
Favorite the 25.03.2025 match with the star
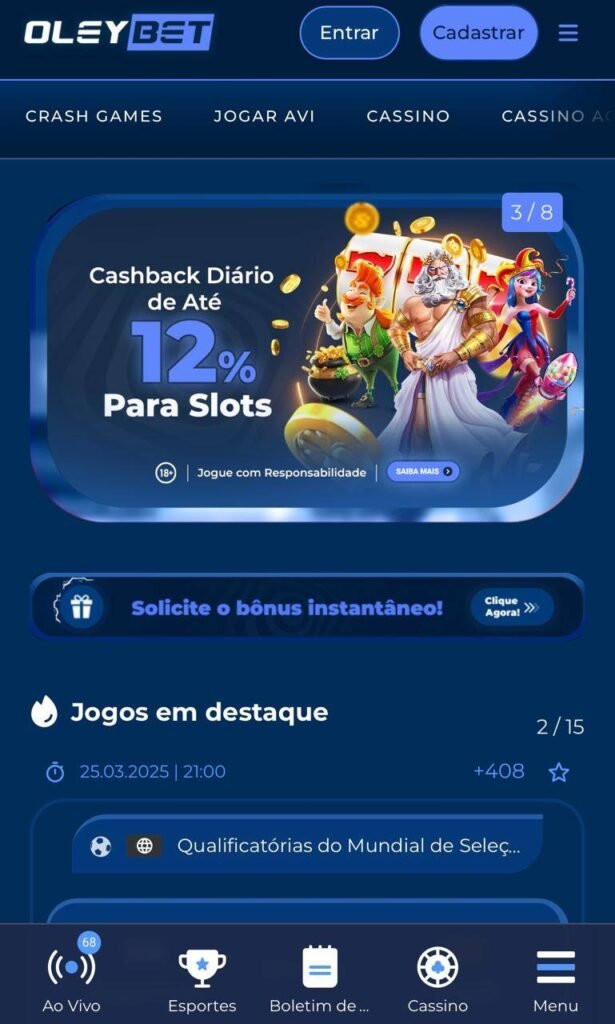[x=559, y=772]
